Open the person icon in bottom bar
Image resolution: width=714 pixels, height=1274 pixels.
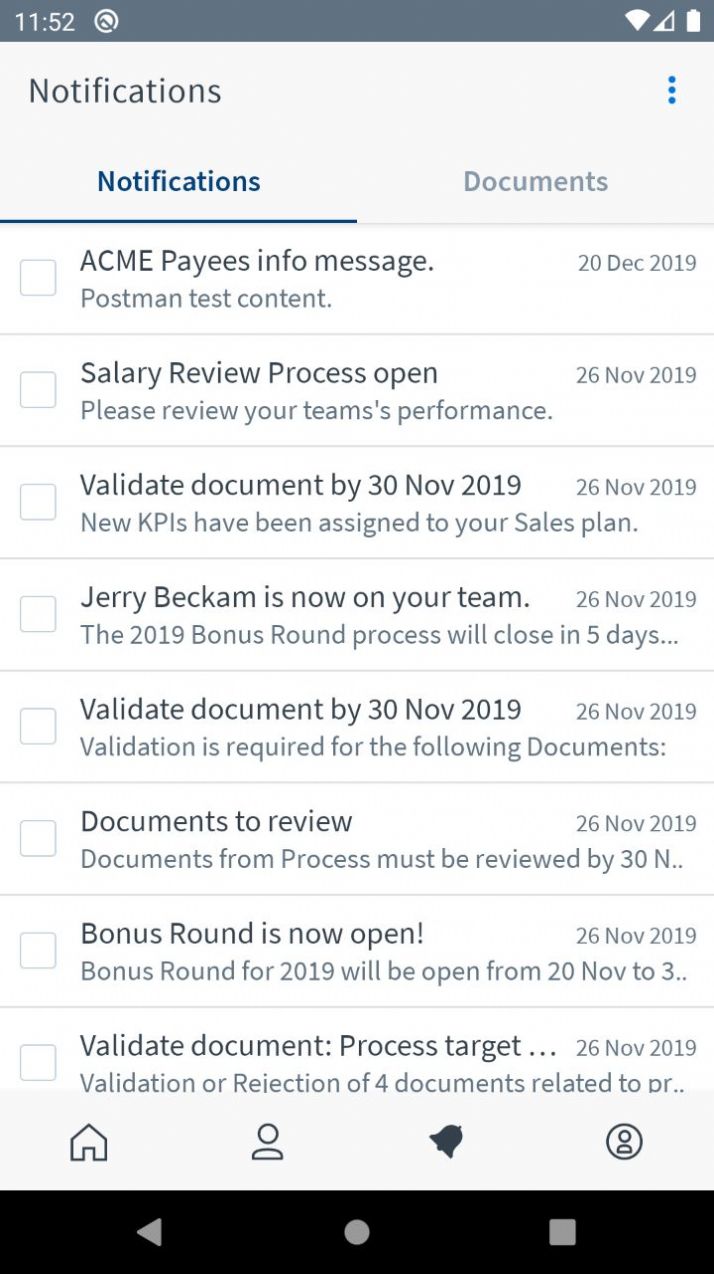(x=267, y=1141)
